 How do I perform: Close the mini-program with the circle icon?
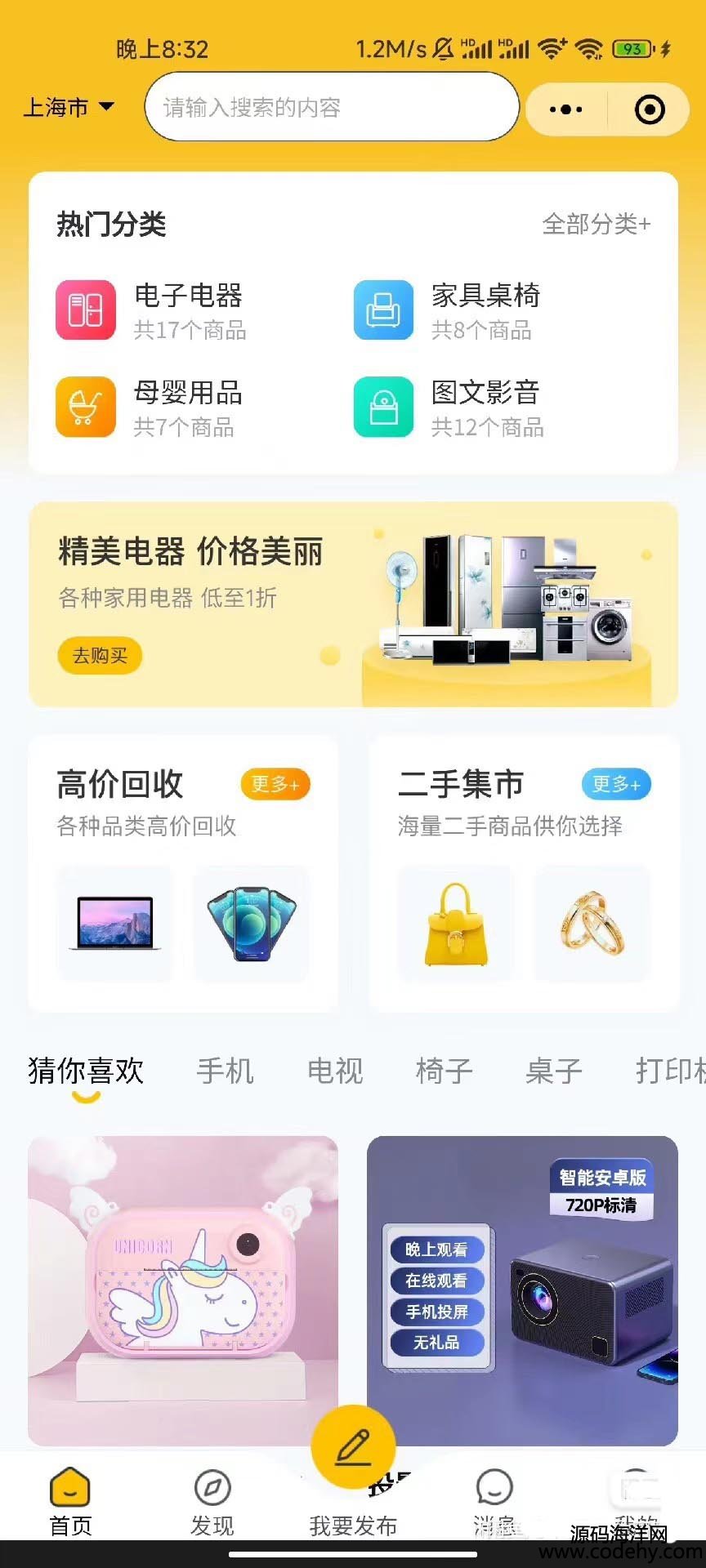pyautogui.click(x=650, y=109)
